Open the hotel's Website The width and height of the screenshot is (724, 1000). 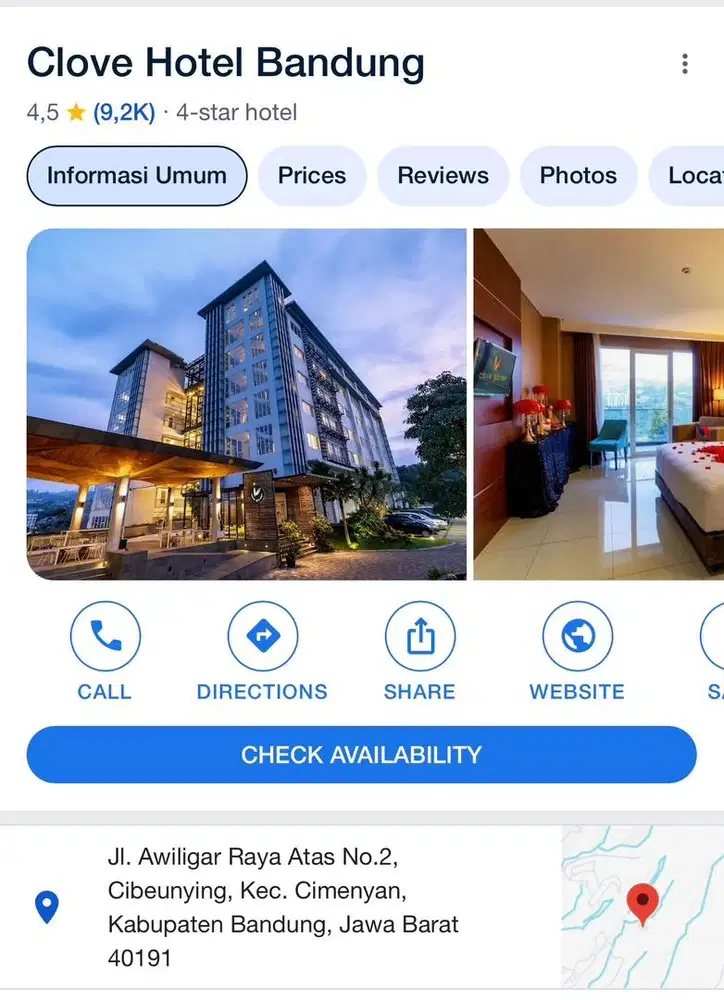click(578, 634)
